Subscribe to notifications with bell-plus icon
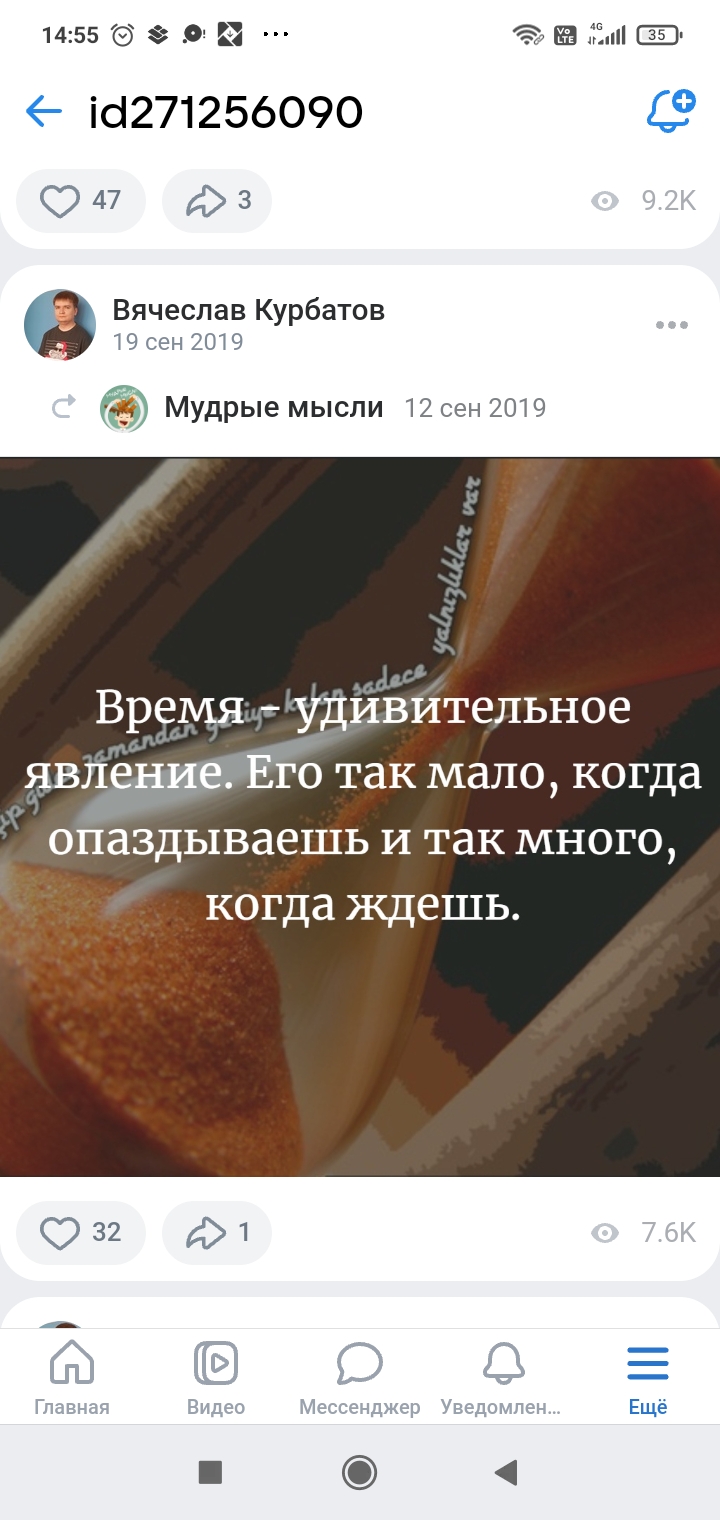 (x=670, y=111)
